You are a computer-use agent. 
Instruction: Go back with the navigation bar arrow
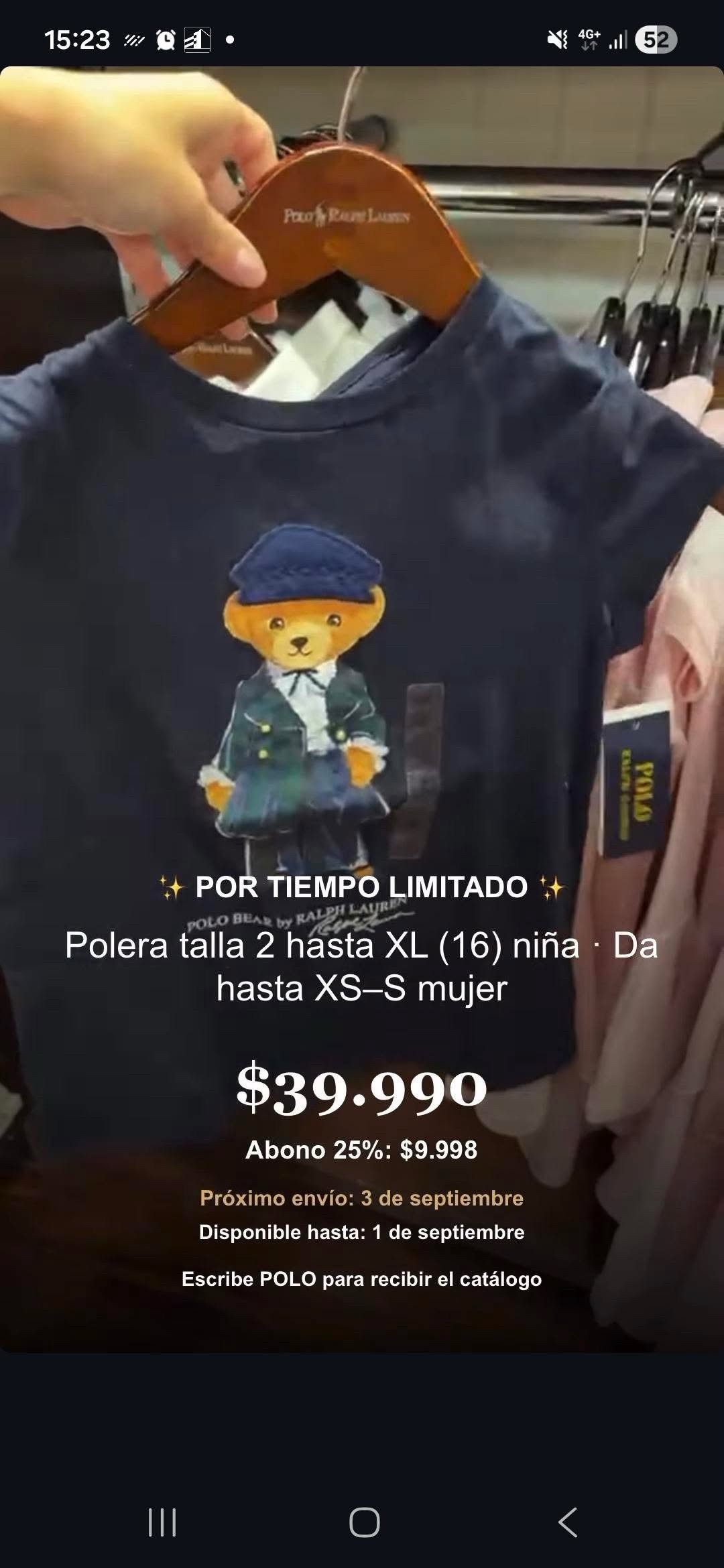(567, 1522)
